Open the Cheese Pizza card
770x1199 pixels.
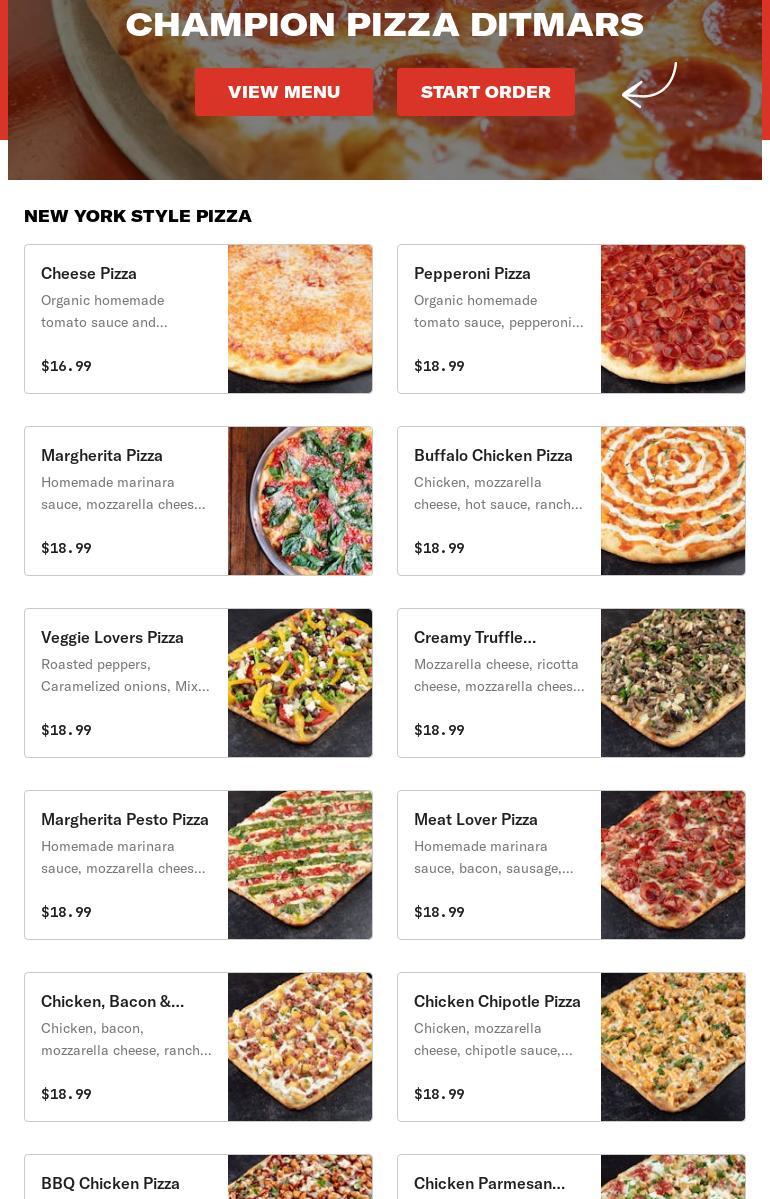pyautogui.click(x=198, y=319)
